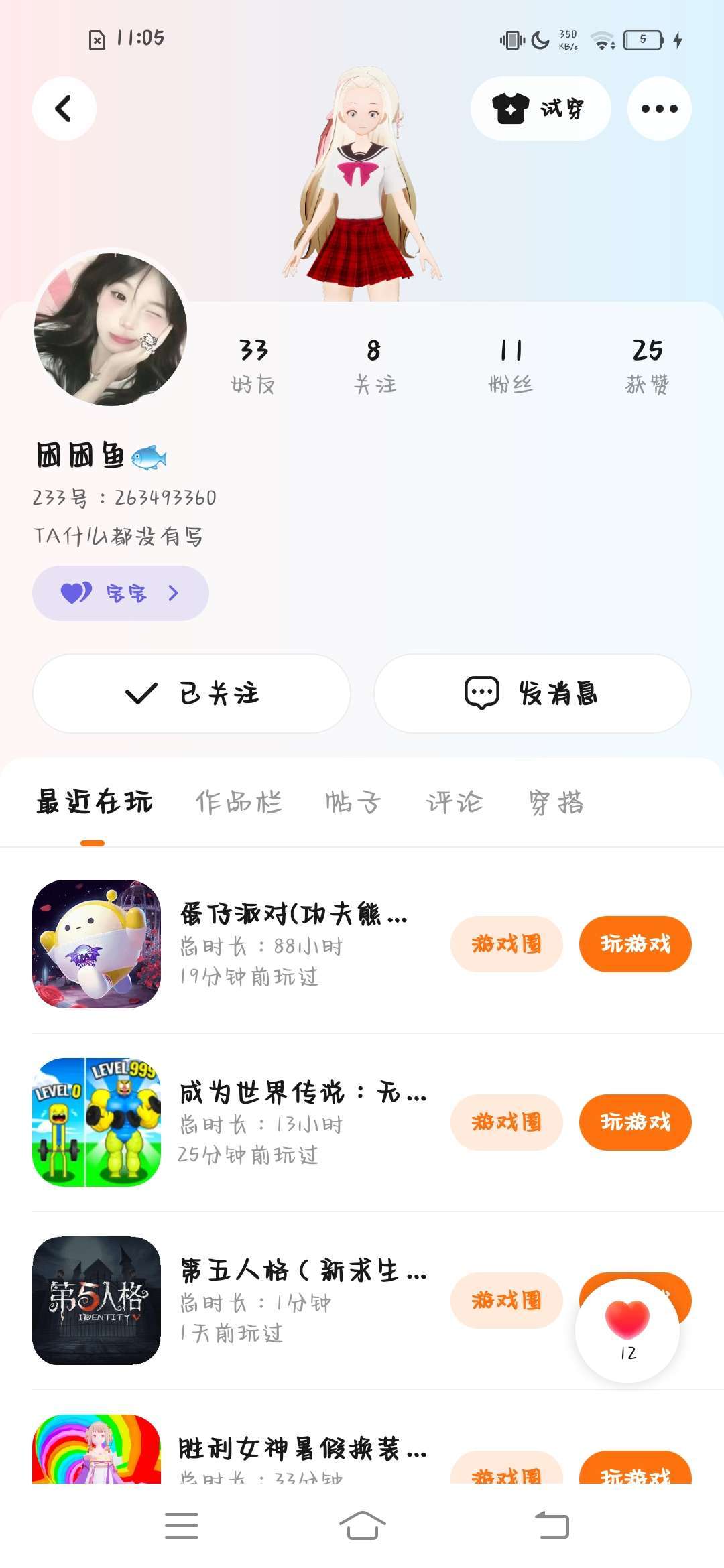Open 游戏圈 for 第五人格
724x1568 pixels.
pos(506,1301)
